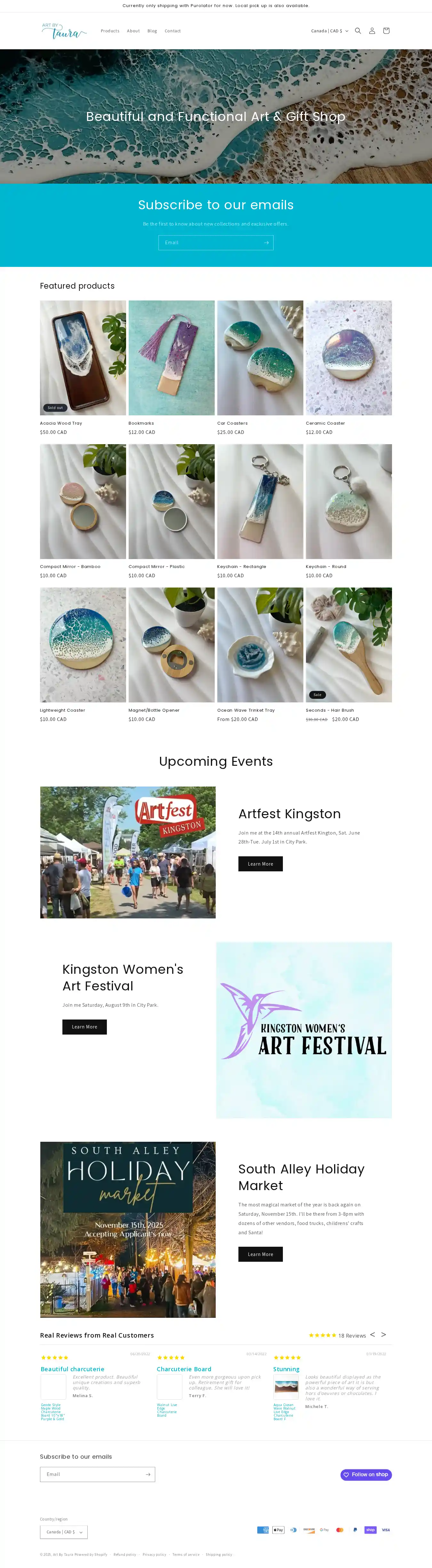
Task: Show next customer reviews
Action: coord(383,1334)
